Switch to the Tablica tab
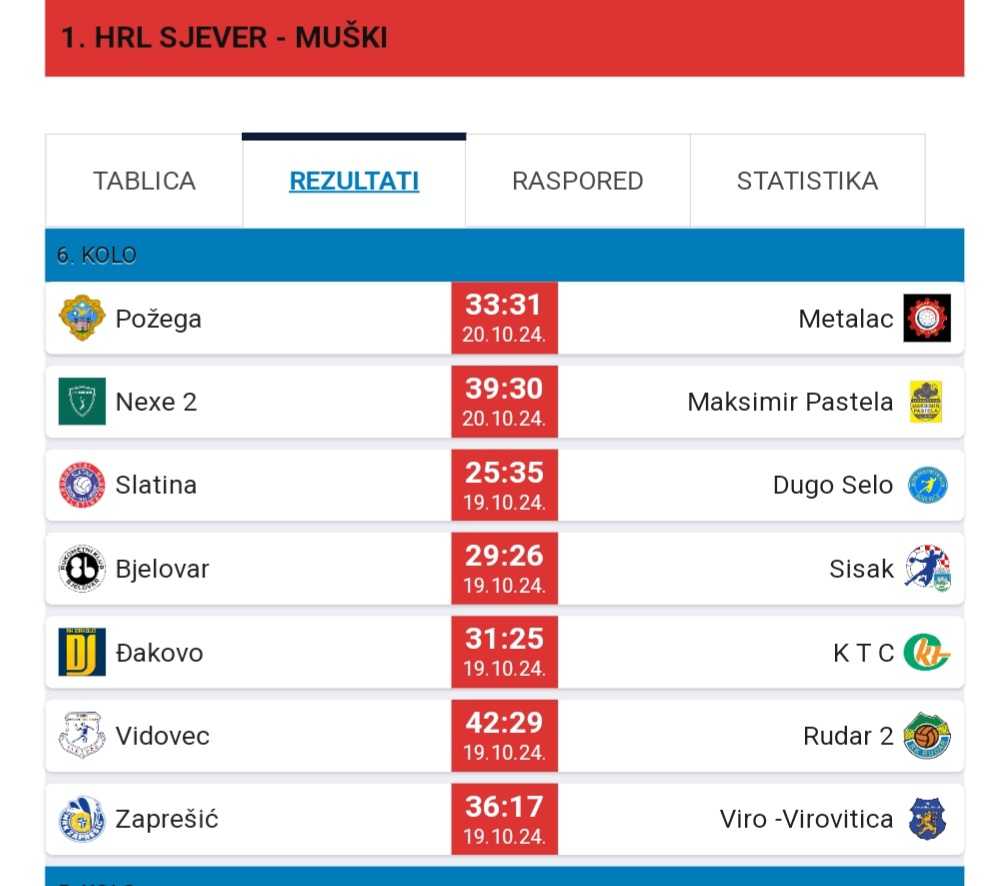This screenshot has width=992, height=886. tap(144, 181)
